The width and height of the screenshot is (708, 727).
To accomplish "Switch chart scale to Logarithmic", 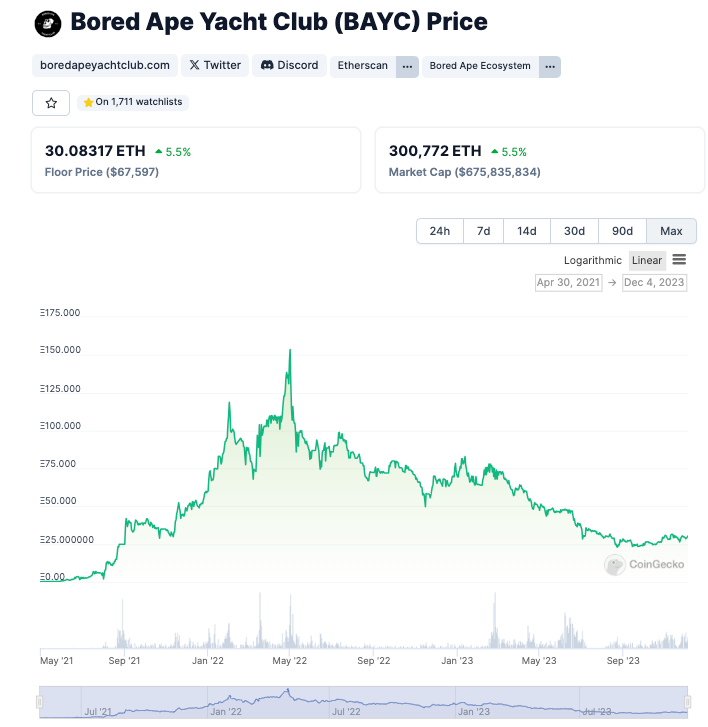I will pos(593,260).
